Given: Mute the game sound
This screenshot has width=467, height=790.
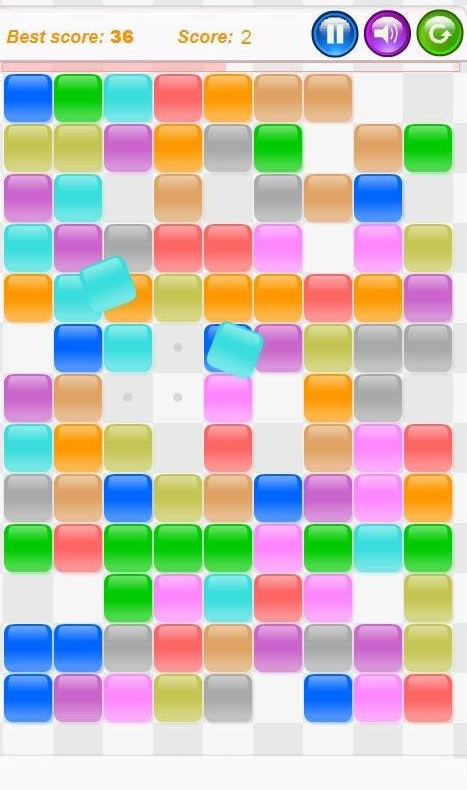Looking at the screenshot, I should tap(387, 34).
